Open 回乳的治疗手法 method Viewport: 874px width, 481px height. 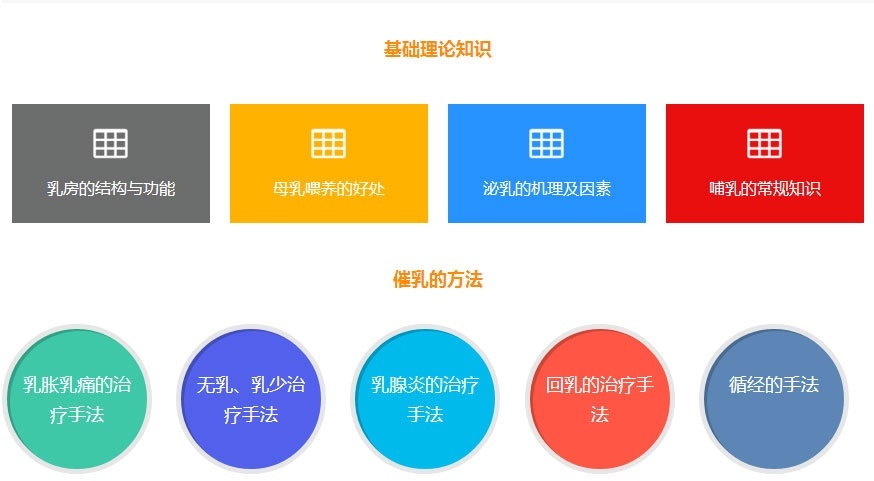tap(599, 399)
